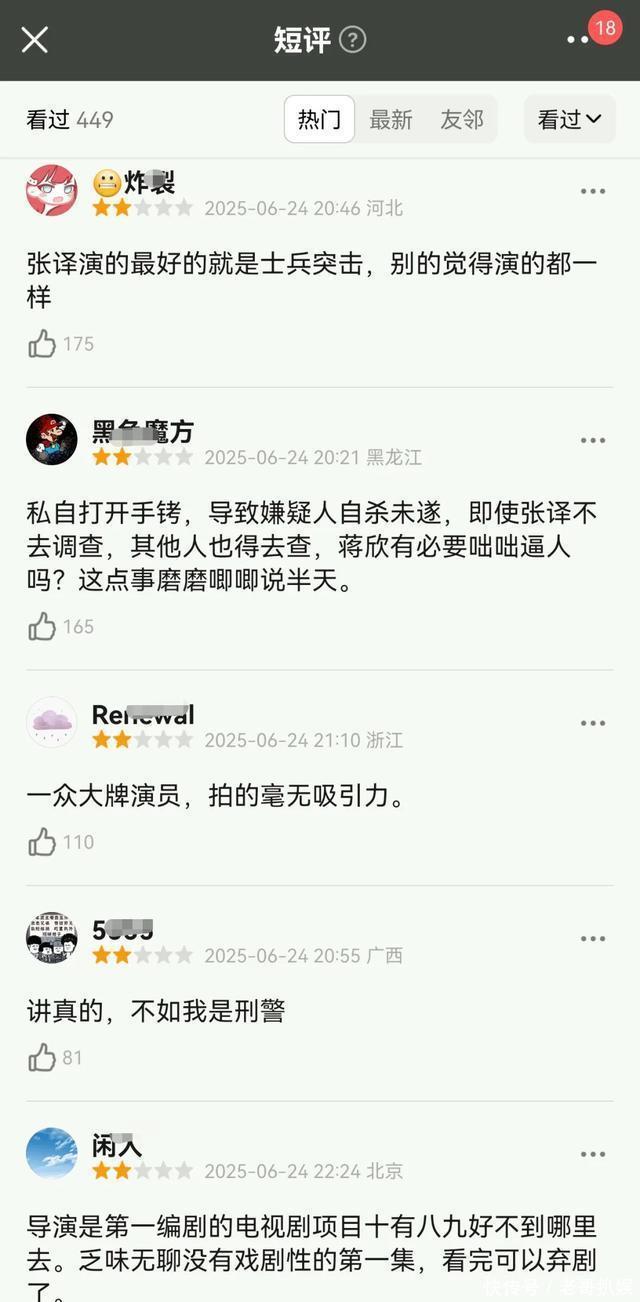The image size is (640, 1302).
Task: Open more options on 黑龙江 user's review
Action: coord(593,440)
